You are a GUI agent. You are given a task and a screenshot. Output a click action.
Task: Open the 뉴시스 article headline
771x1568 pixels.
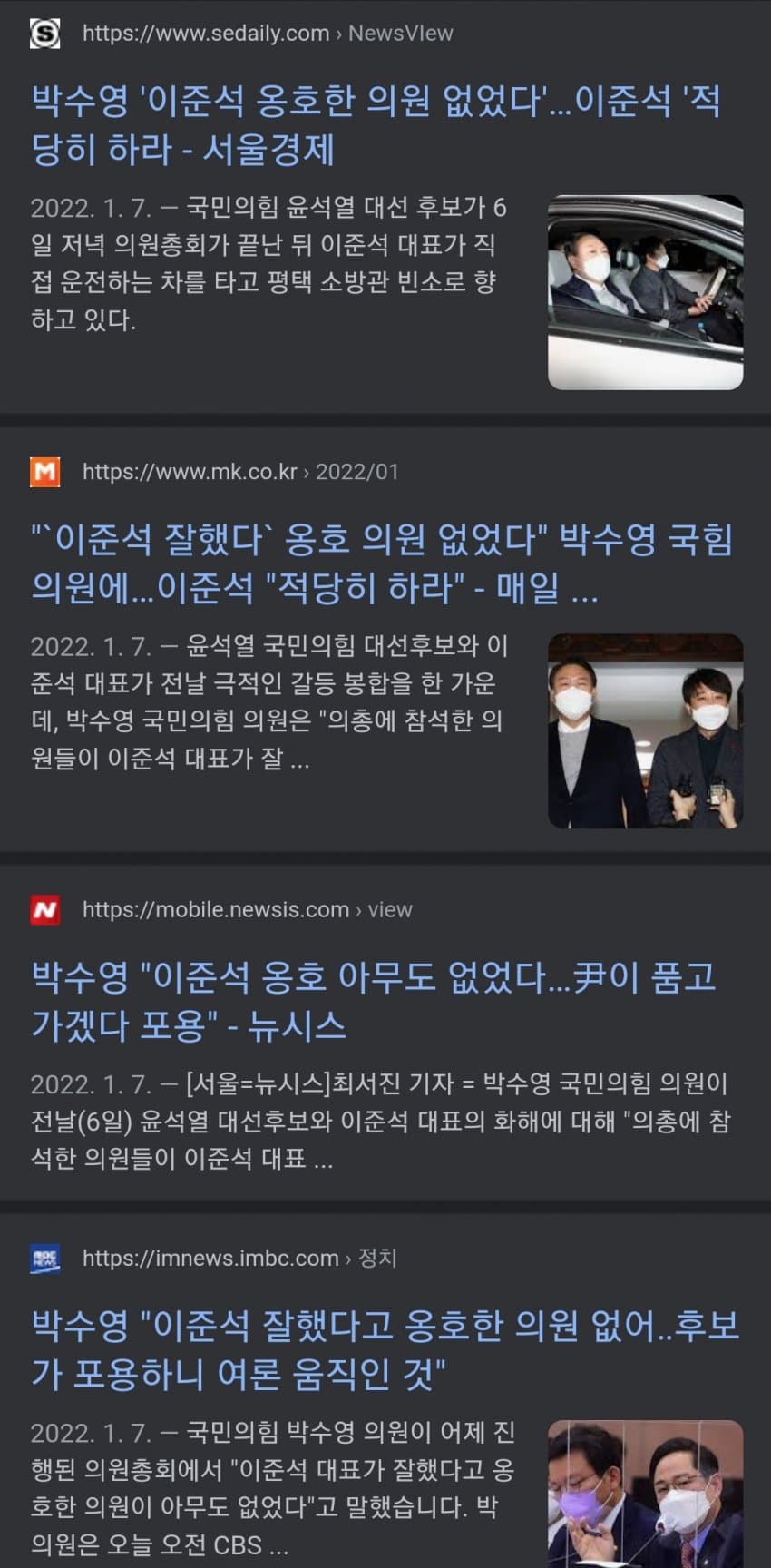tap(374, 1001)
